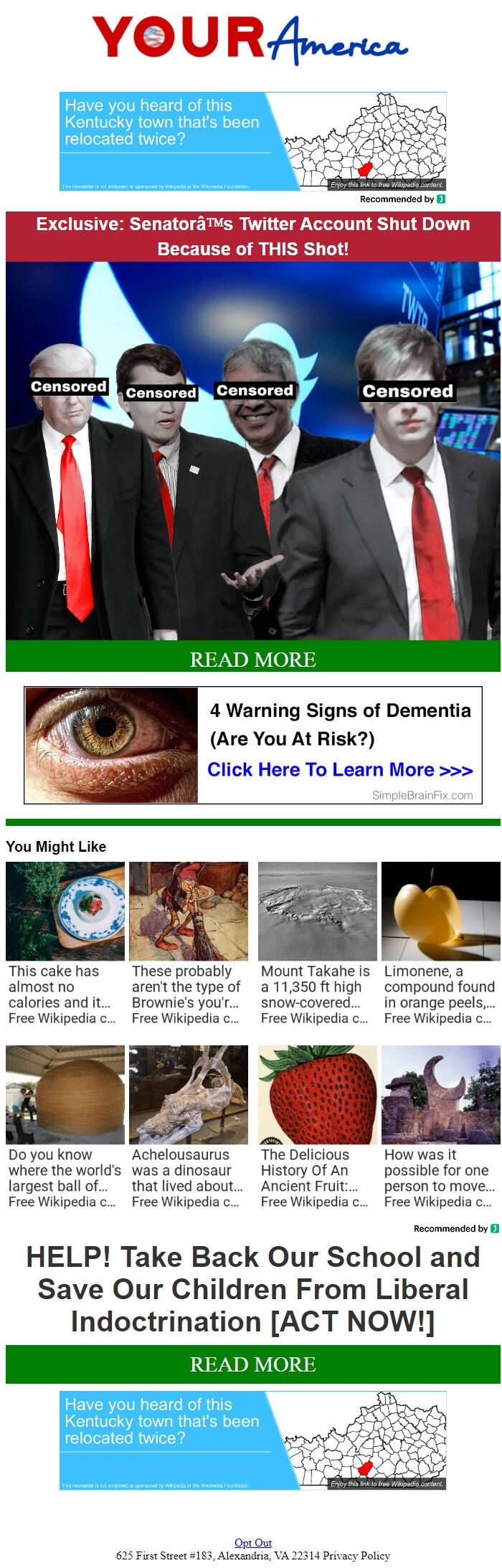Tap the Opt Out link
502x1568 pixels.
point(252,1542)
